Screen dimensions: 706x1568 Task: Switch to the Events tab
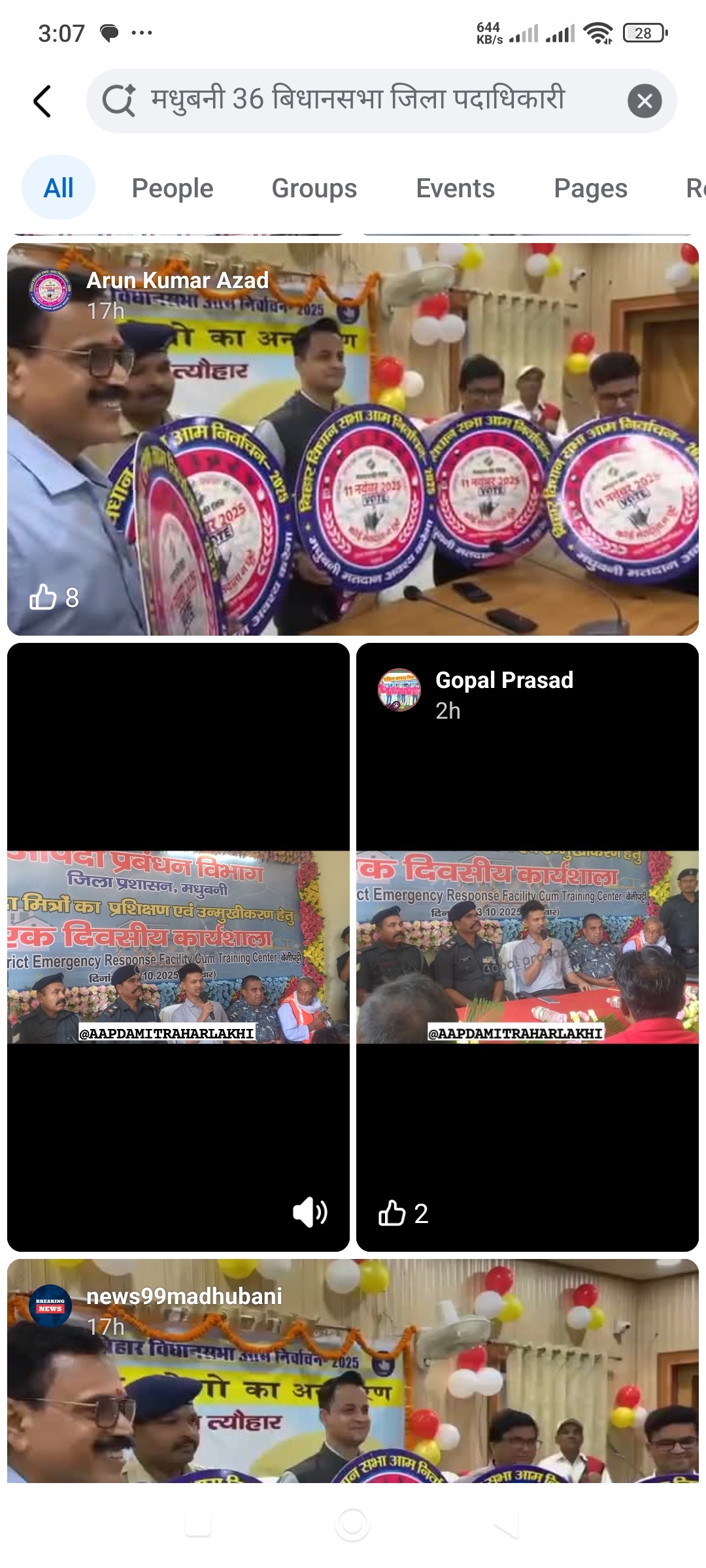455,188
